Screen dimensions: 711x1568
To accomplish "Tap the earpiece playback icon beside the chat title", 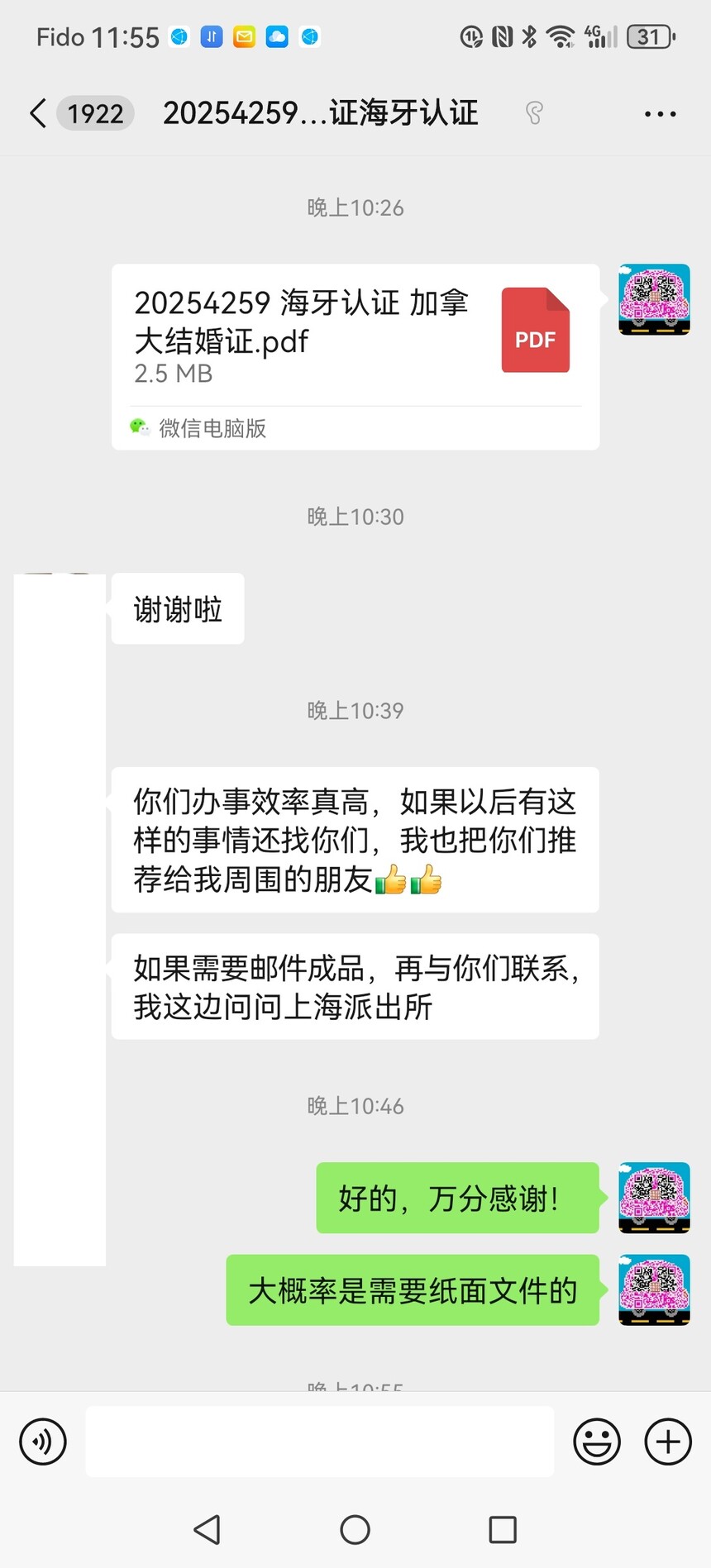I will (x=533, y=113).
